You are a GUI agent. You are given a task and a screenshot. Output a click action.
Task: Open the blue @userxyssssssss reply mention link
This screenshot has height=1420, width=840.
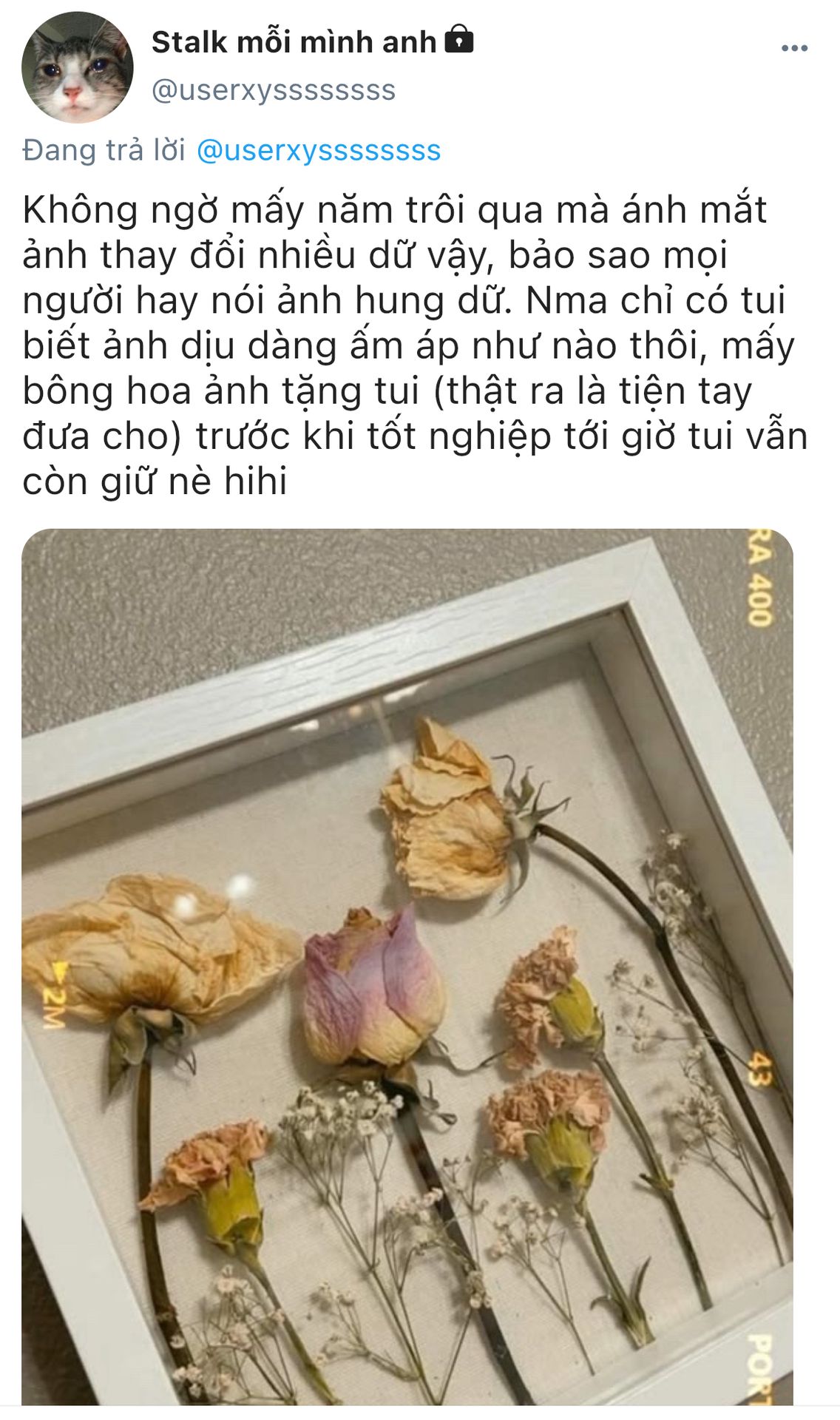319,150
